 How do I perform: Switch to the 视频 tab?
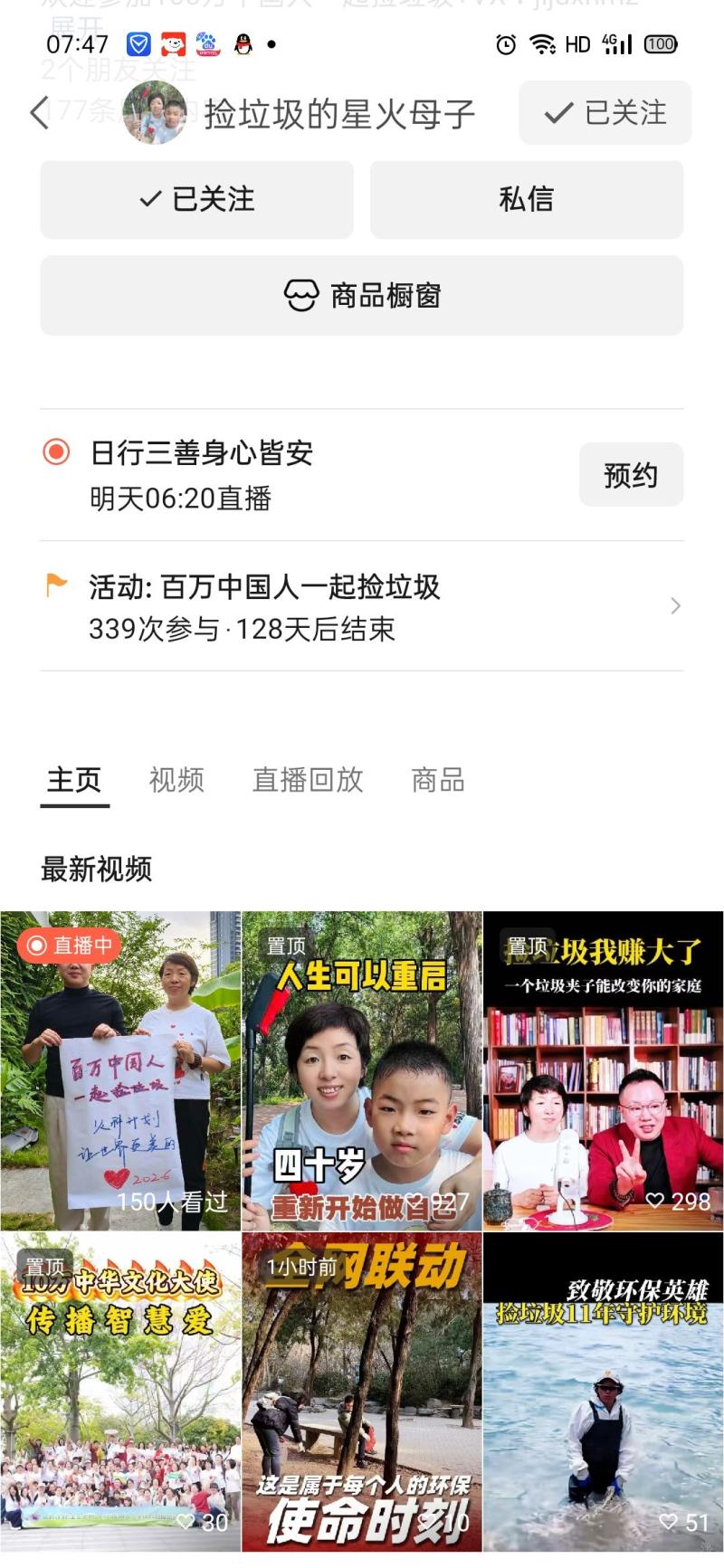(x=176, y=780)
